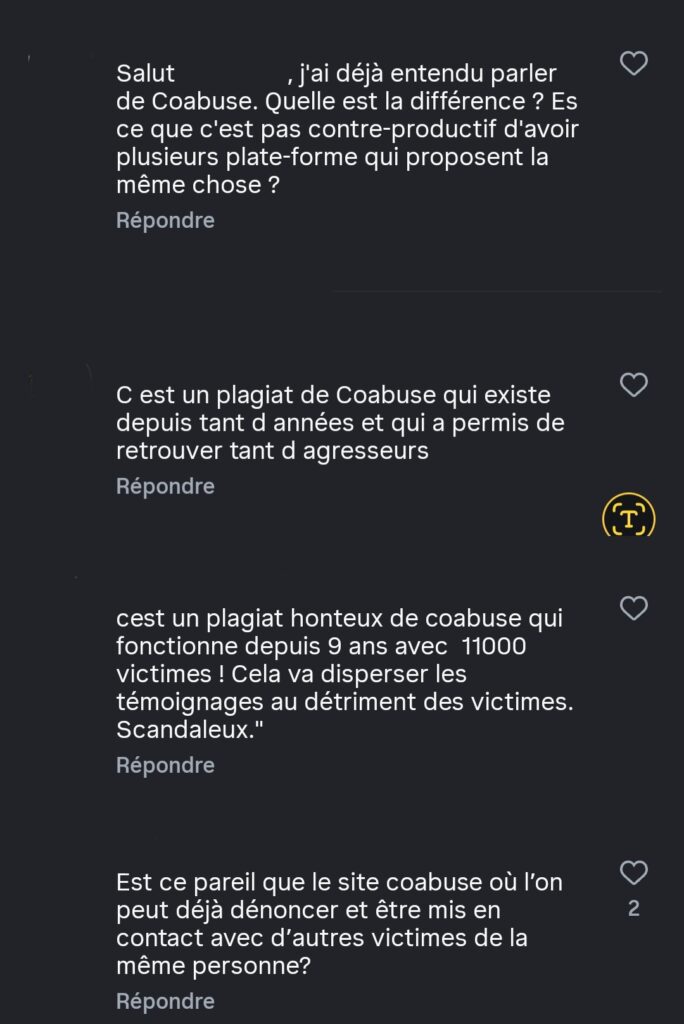Open the yellow text recognition icon
The width and height of the screenshot is (684, 1024).
(628, 517)
